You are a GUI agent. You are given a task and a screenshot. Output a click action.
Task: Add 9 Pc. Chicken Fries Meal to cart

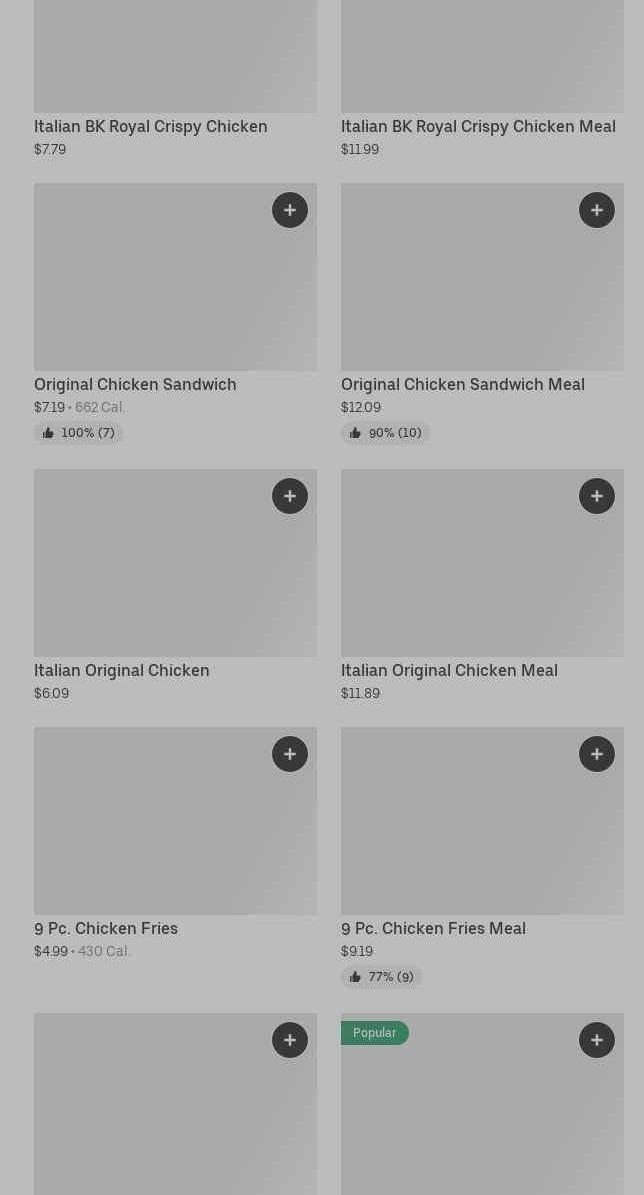click(x=597, y=754)
